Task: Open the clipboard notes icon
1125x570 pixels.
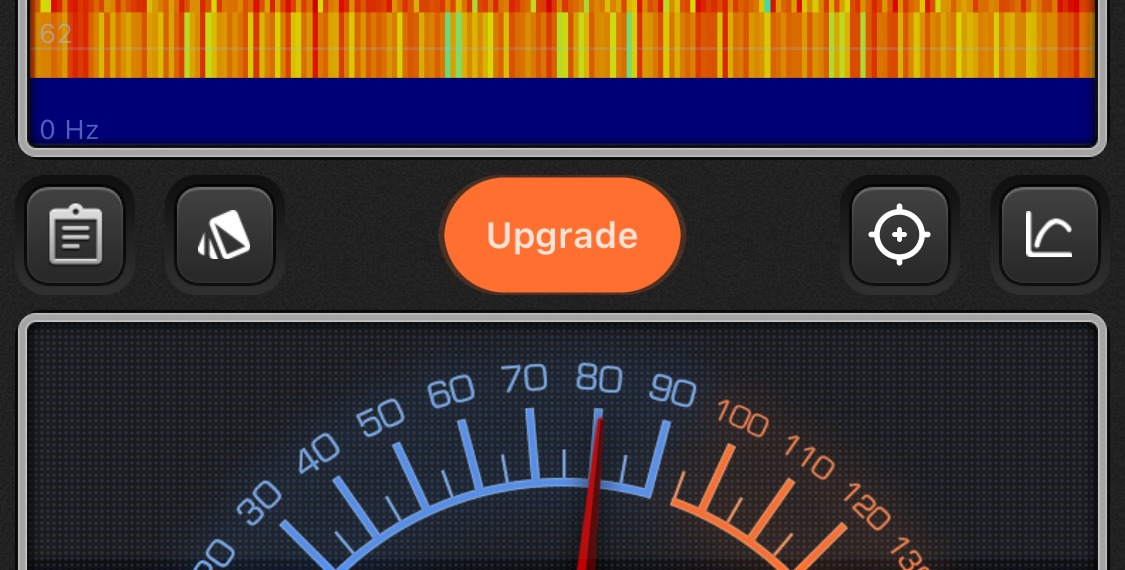Action: click(75, 235)
